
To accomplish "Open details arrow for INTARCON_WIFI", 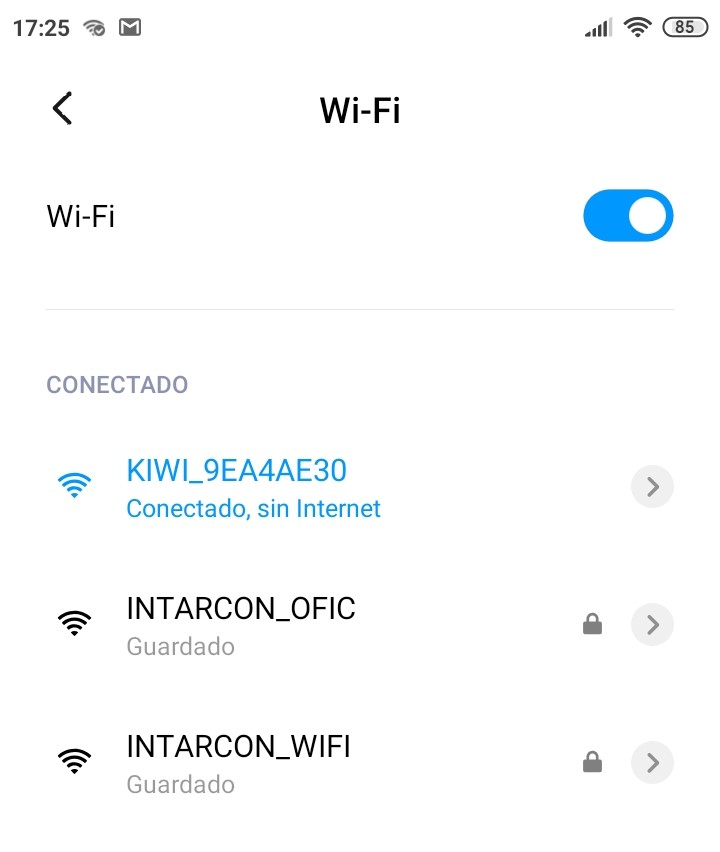I will tap(652, 763).
